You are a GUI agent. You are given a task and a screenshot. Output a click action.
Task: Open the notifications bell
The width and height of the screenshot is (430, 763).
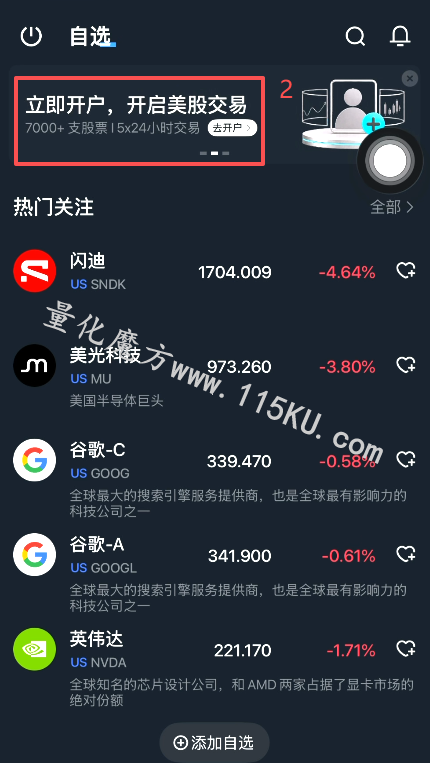tap(400, 36)
